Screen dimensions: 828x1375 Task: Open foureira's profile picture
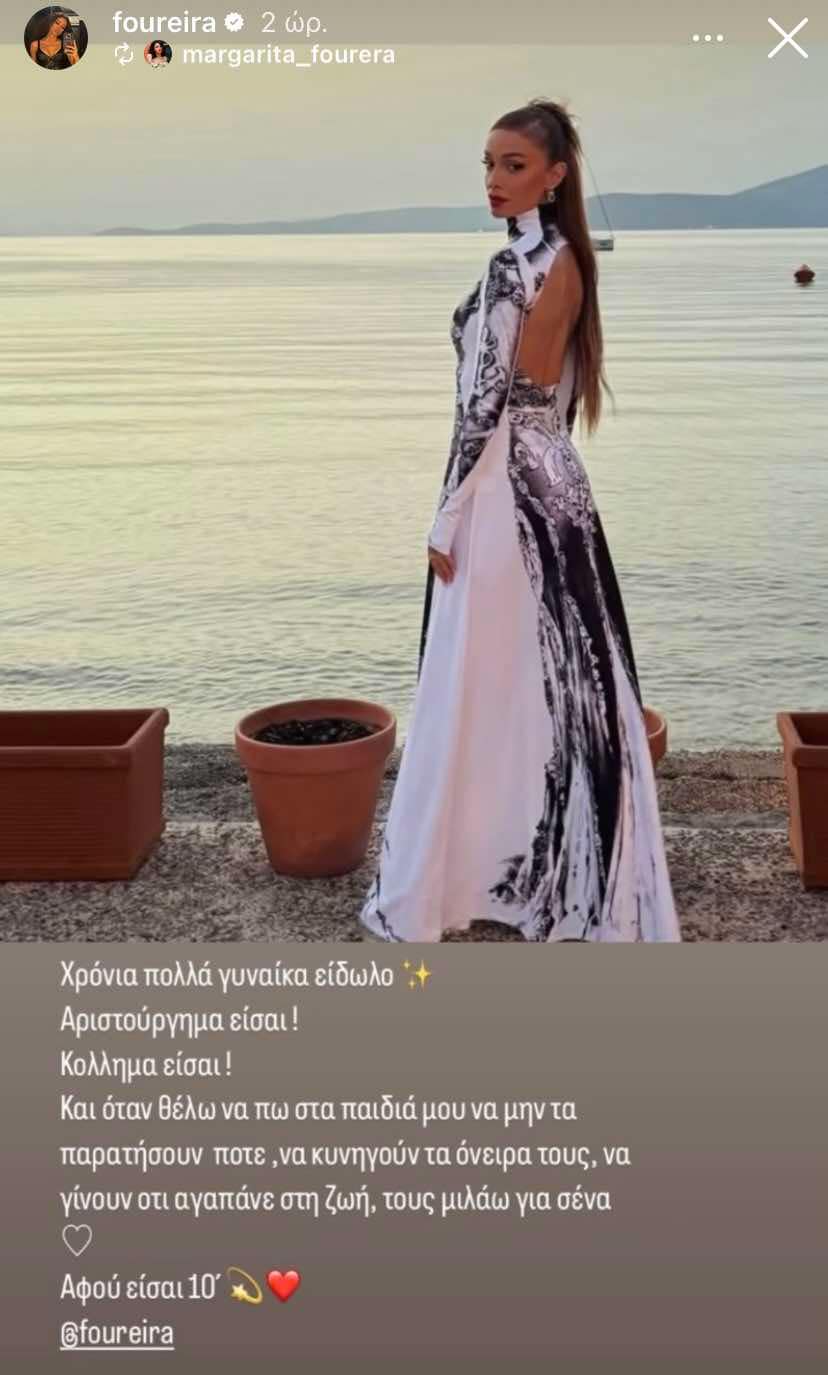56,38
